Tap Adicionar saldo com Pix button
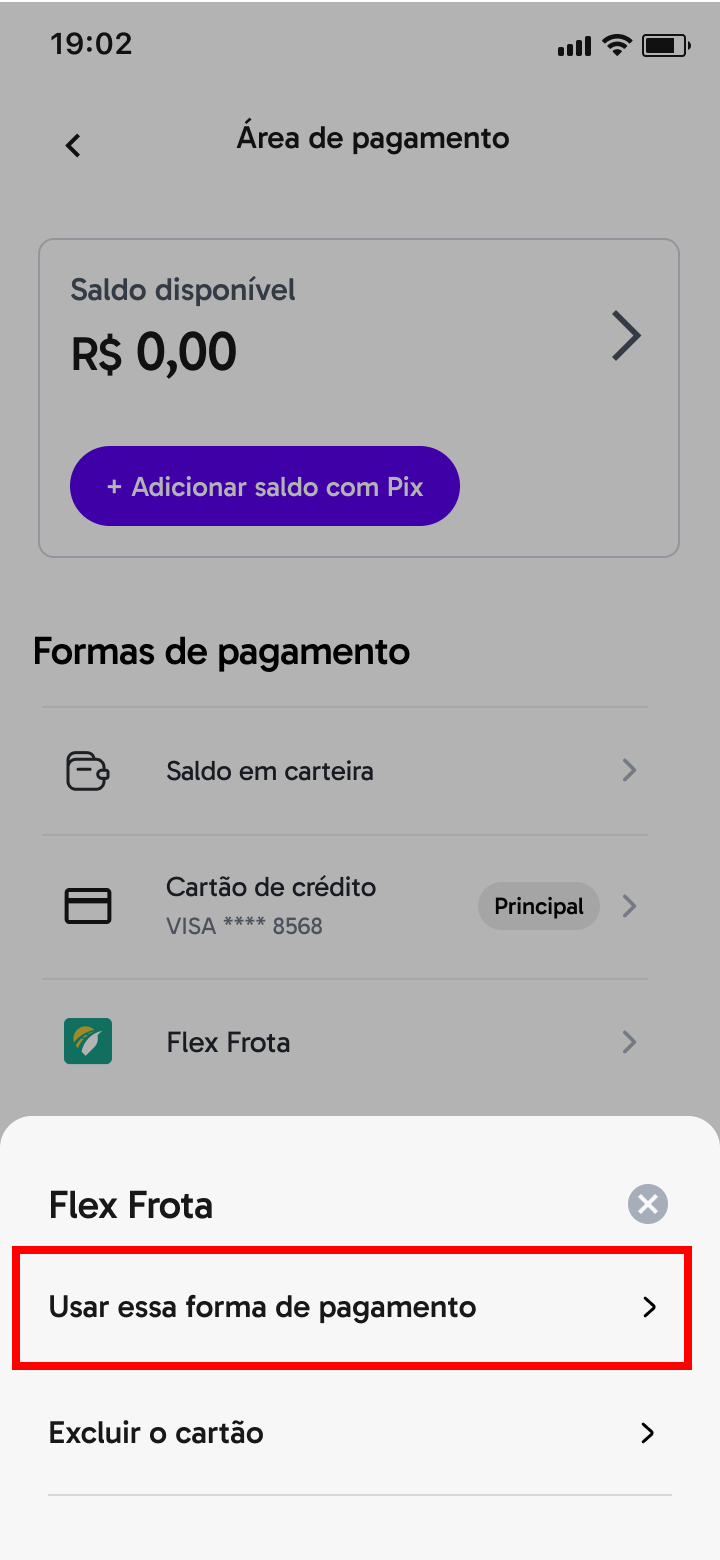Screen dimensions: 720x1560 (x=265, y=486)
